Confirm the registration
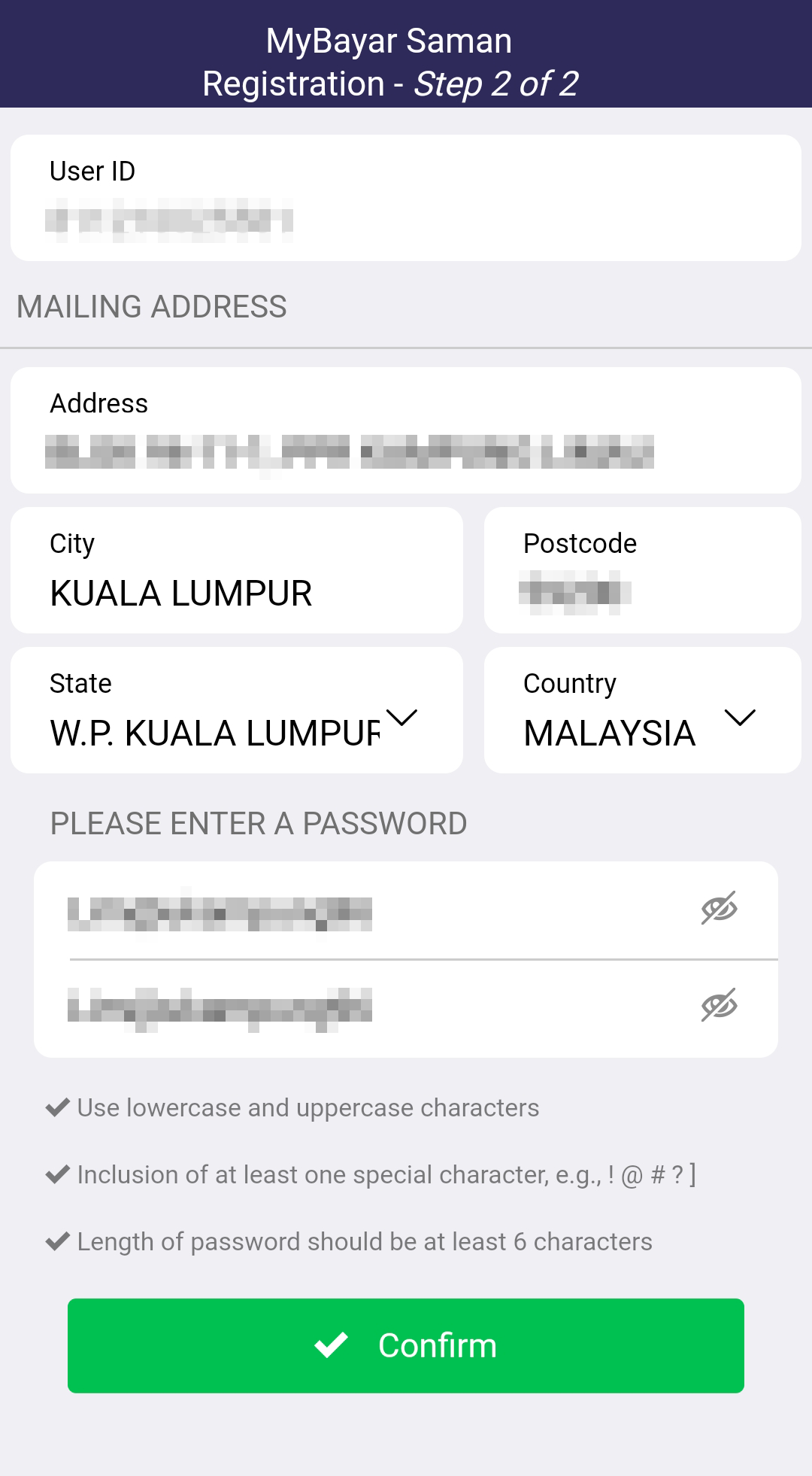812x1476 pixels. pyautogui.click(x=406, y=1346)
